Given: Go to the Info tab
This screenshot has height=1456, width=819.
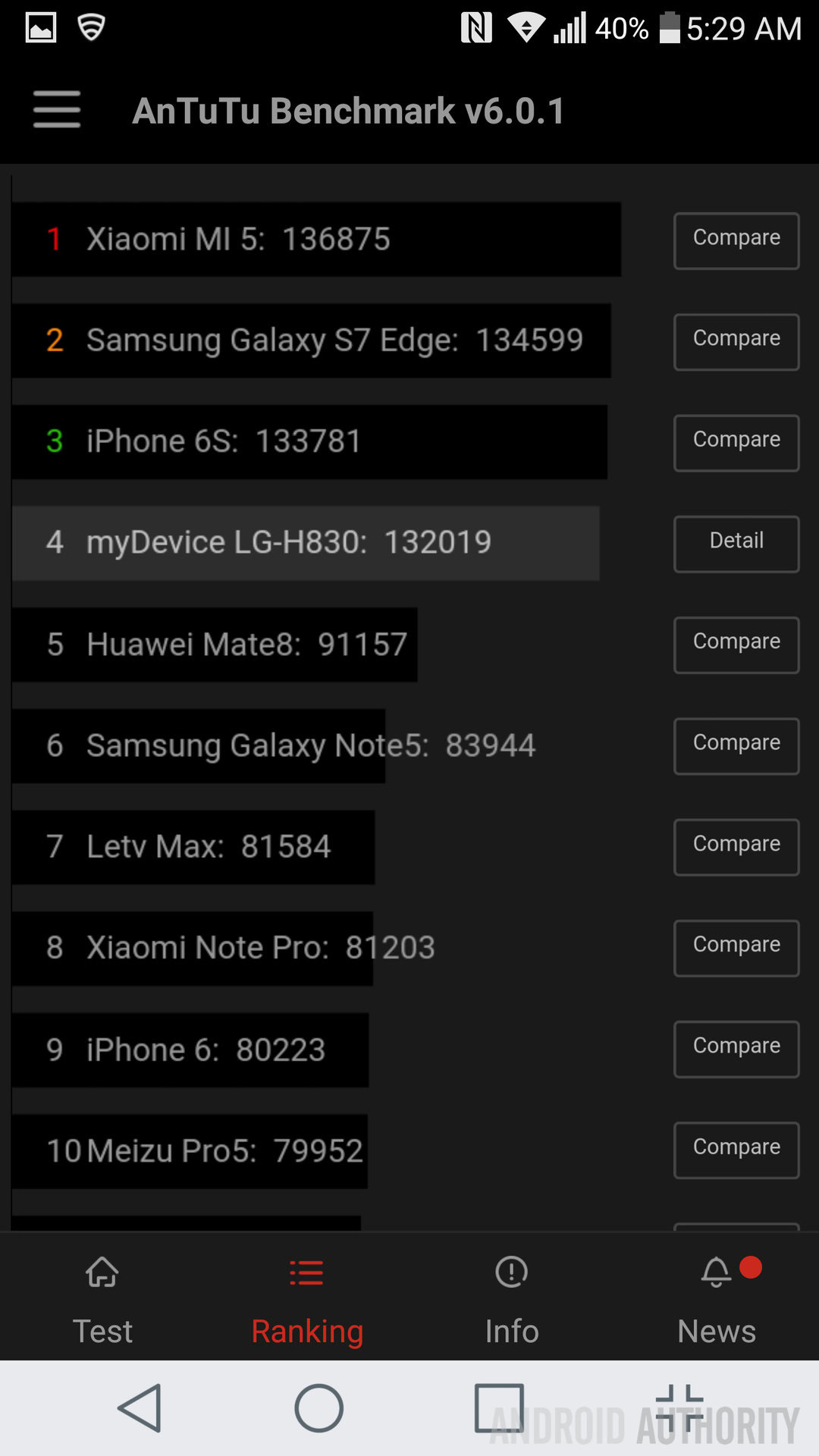Looking at the screenshot, I should tap(512, 1298).
